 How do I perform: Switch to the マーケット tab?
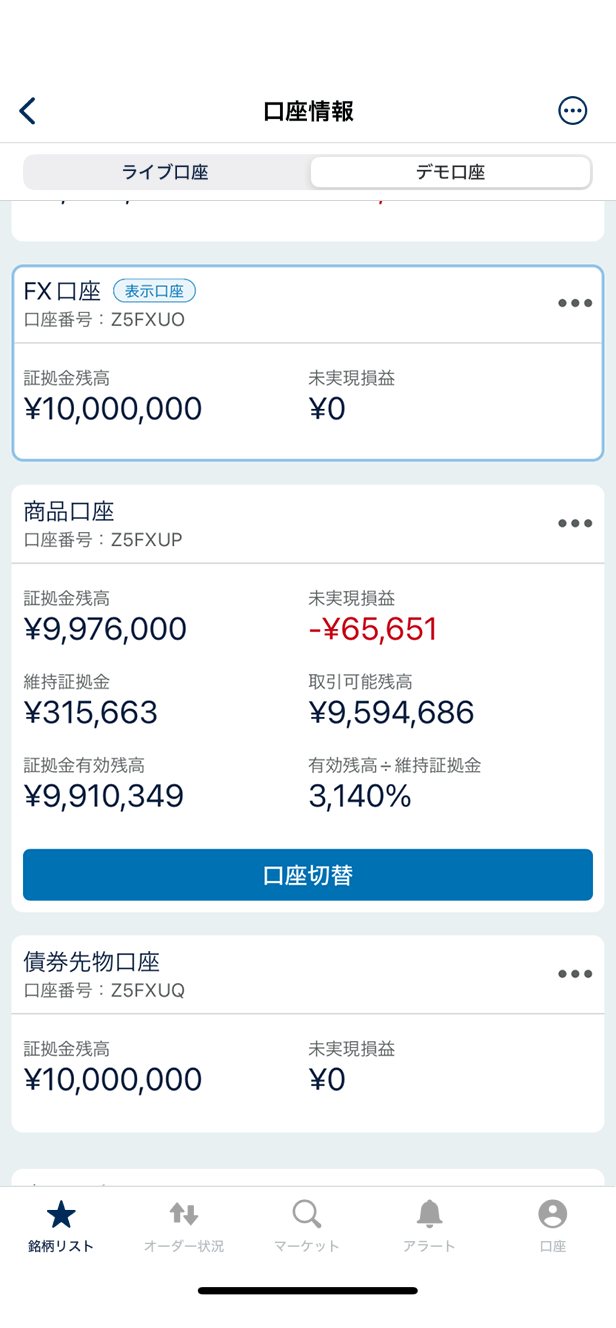point(307,1227)
